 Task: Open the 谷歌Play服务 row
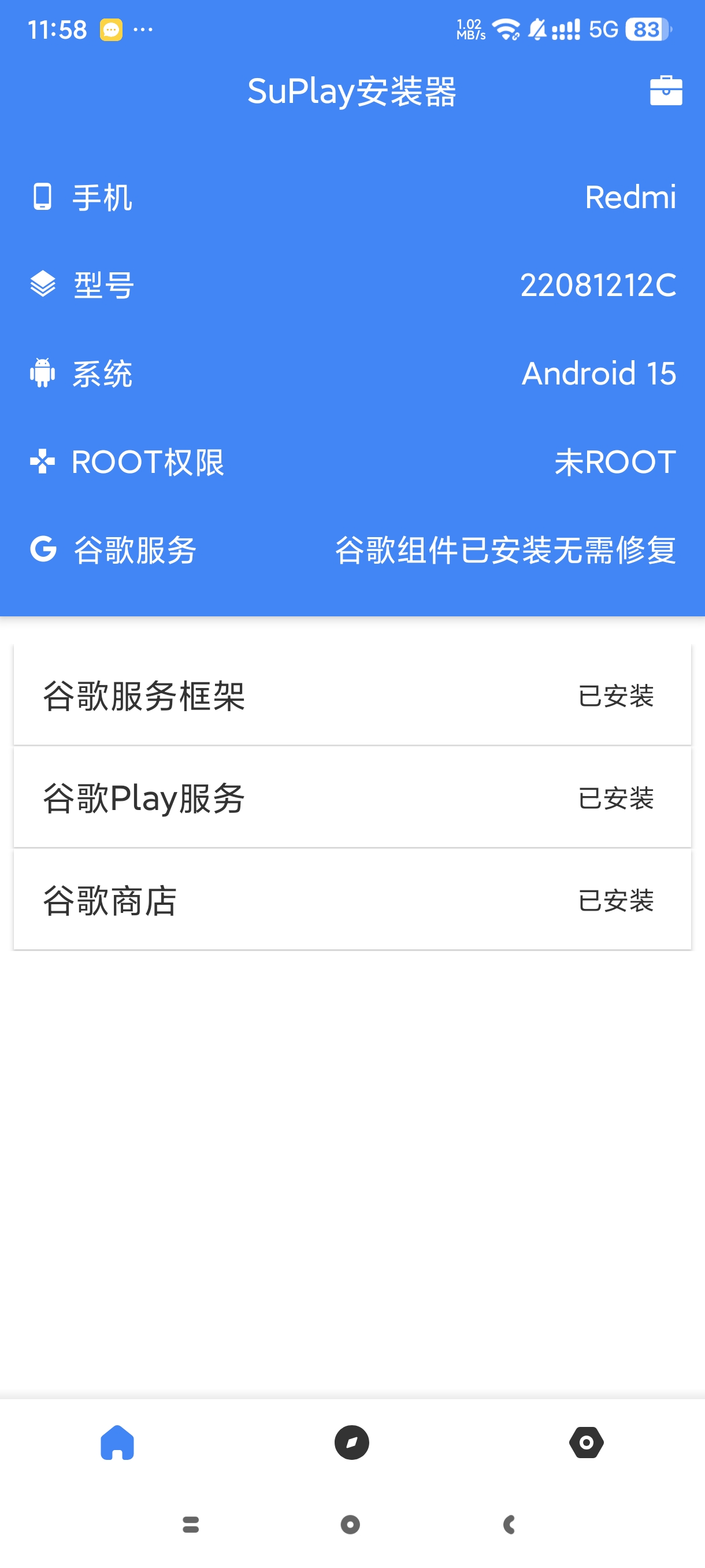click(352, 797)
